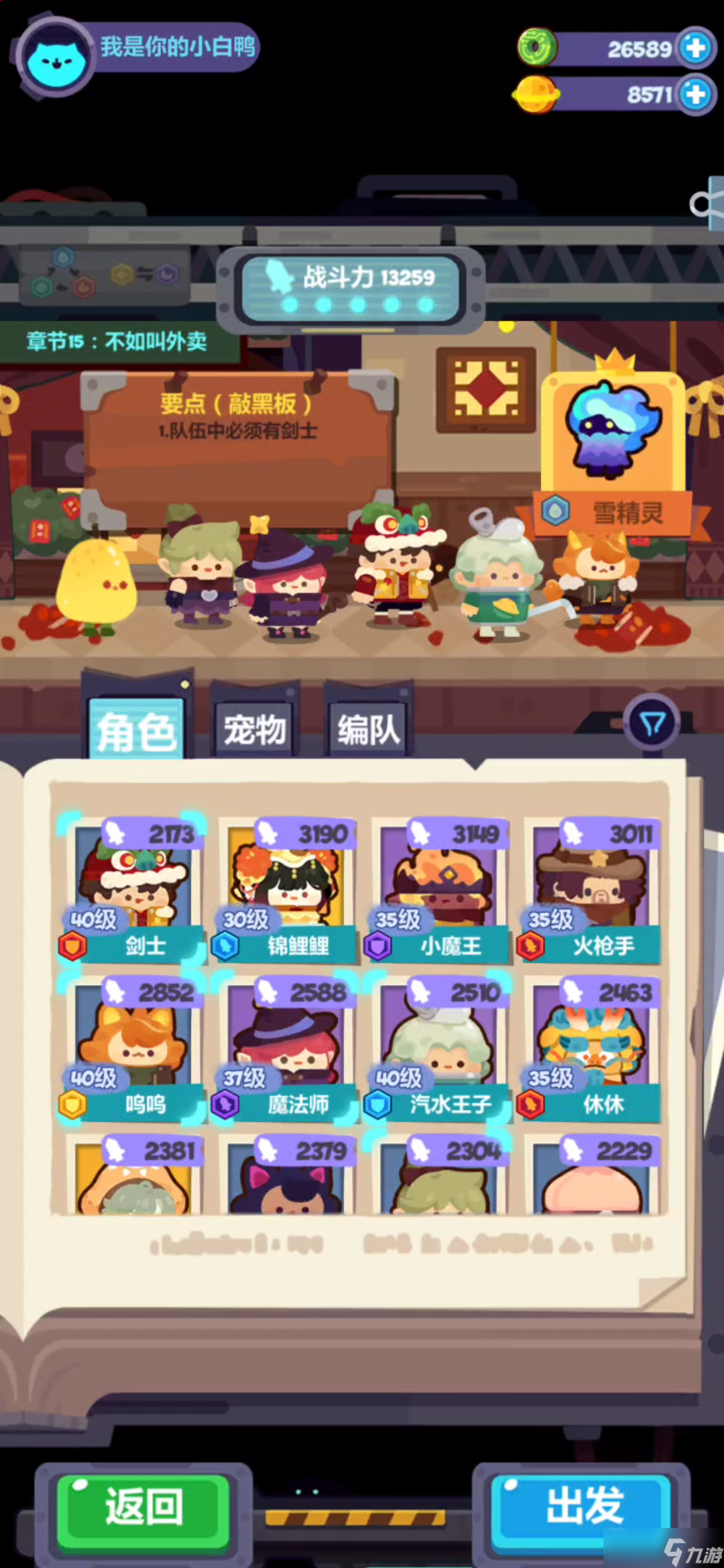This screenshot has width=724, height=1568.
Task: Open the player profile avatar
Action: 56,58
